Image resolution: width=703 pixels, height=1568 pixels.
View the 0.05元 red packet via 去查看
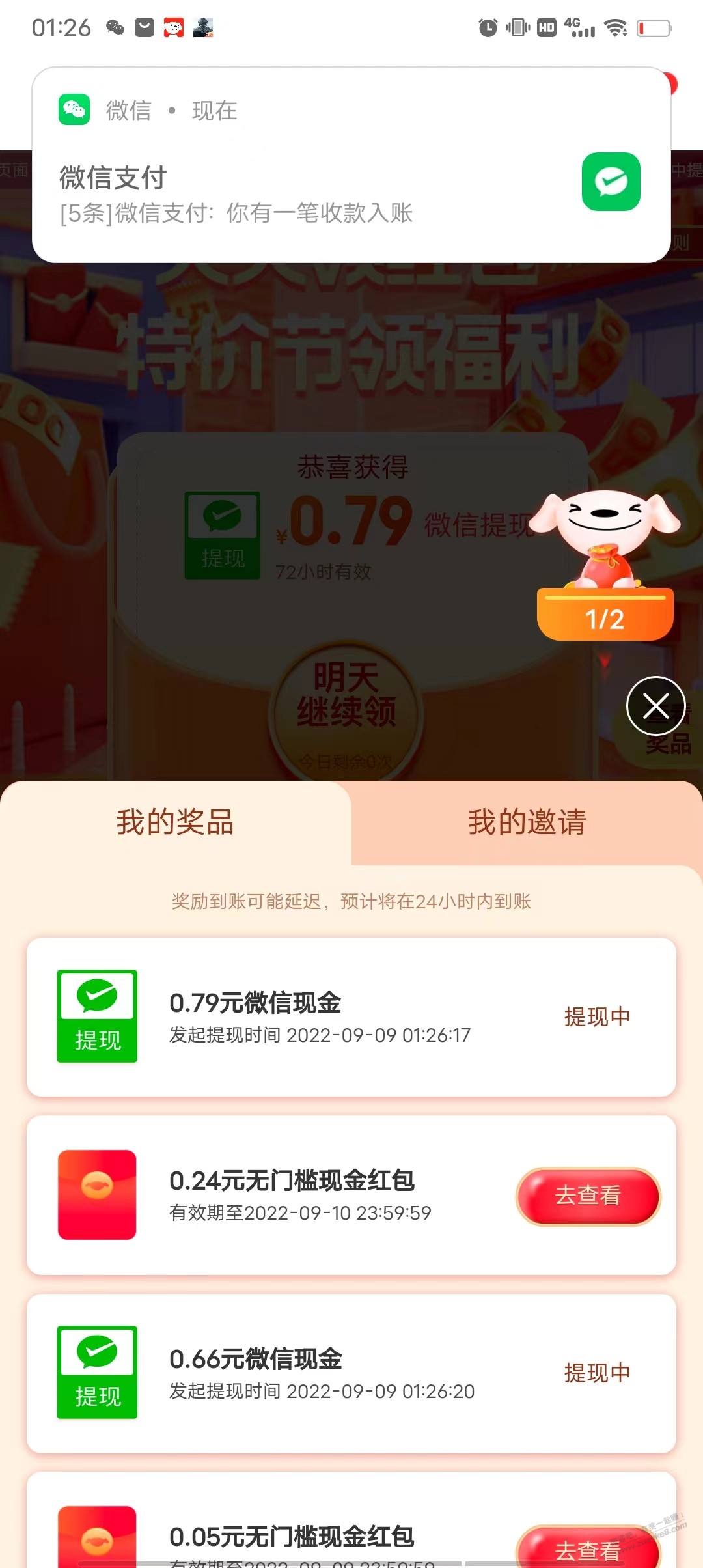[588, 1548]
